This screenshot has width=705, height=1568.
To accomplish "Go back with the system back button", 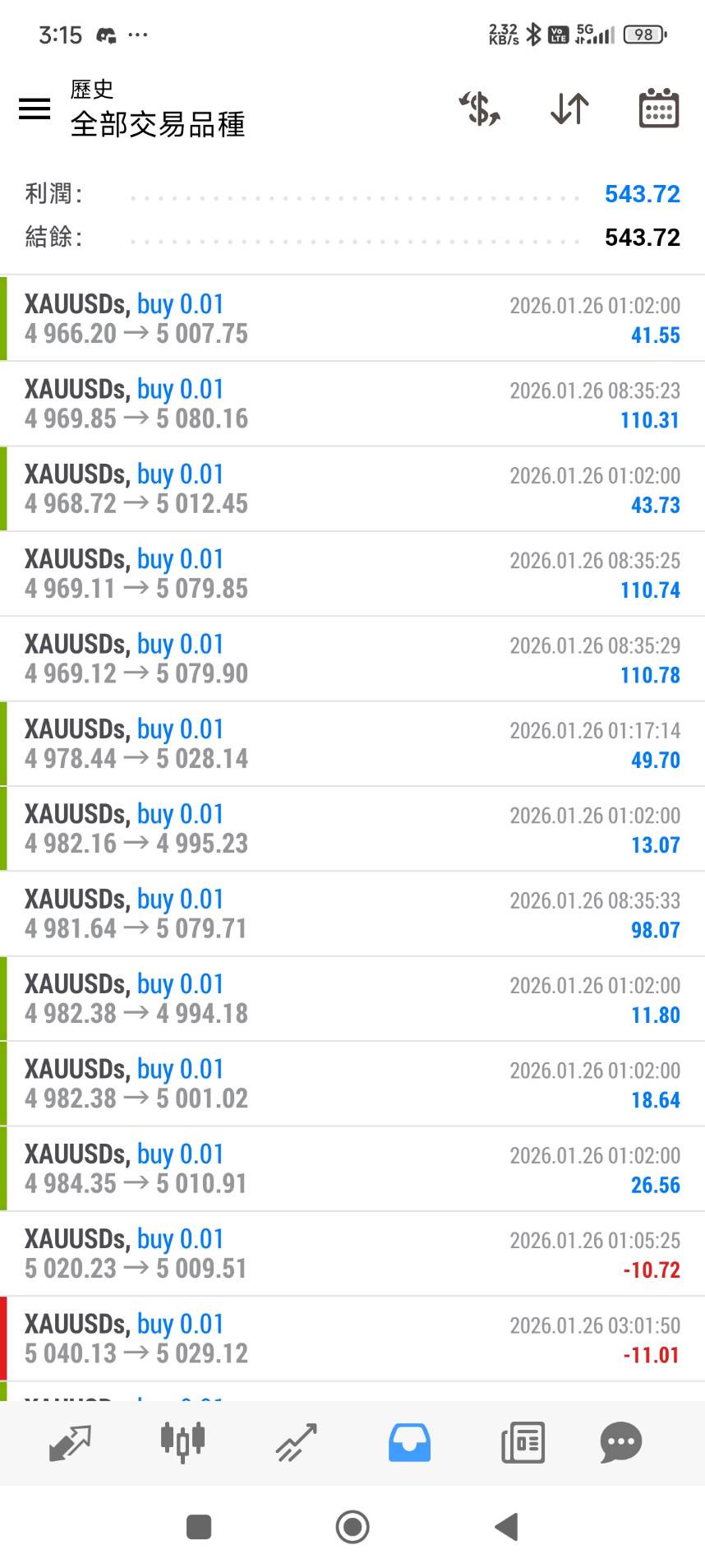I will (x=506, y=1527).
